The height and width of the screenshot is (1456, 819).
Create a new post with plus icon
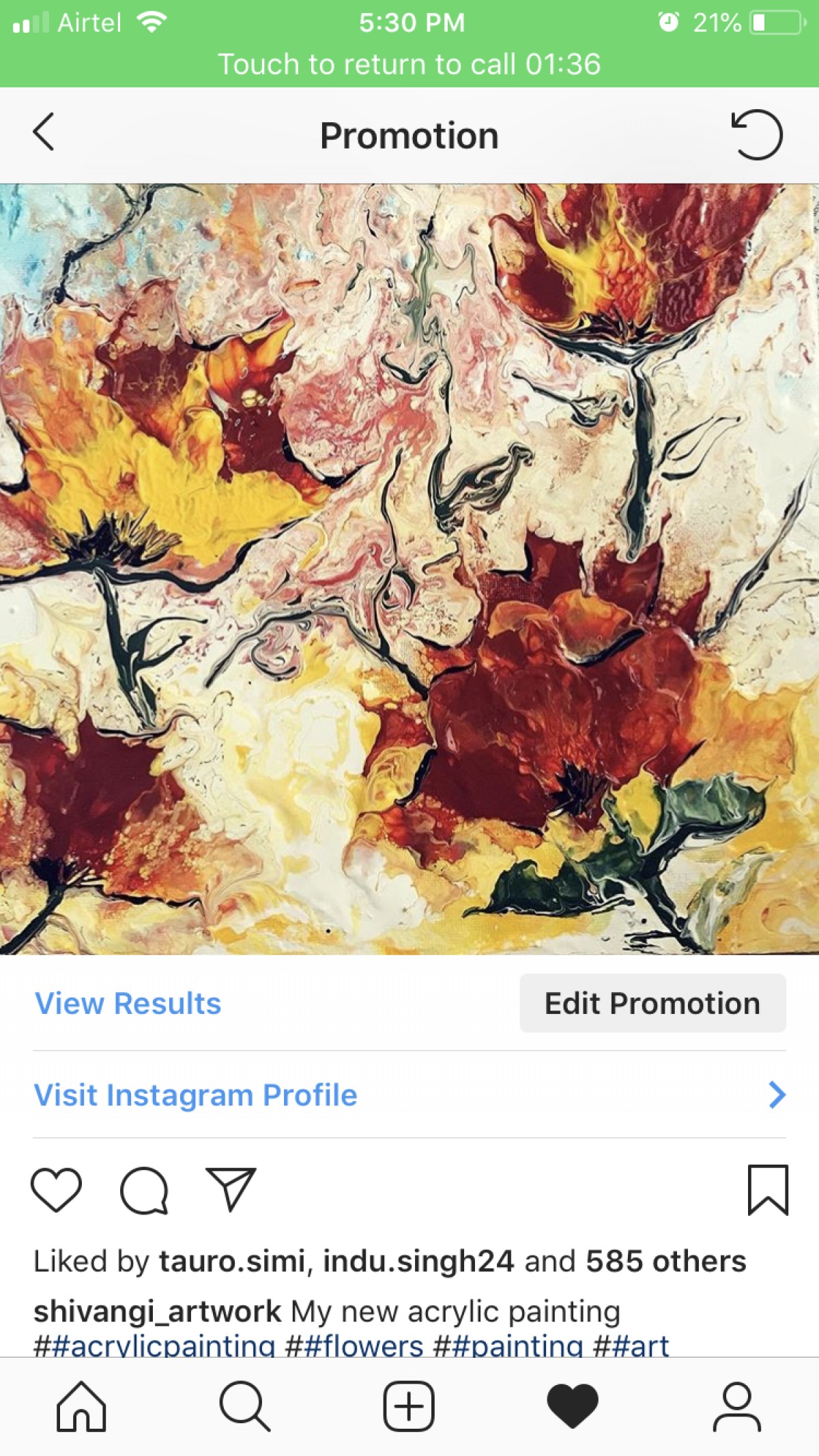point(409,1406)
